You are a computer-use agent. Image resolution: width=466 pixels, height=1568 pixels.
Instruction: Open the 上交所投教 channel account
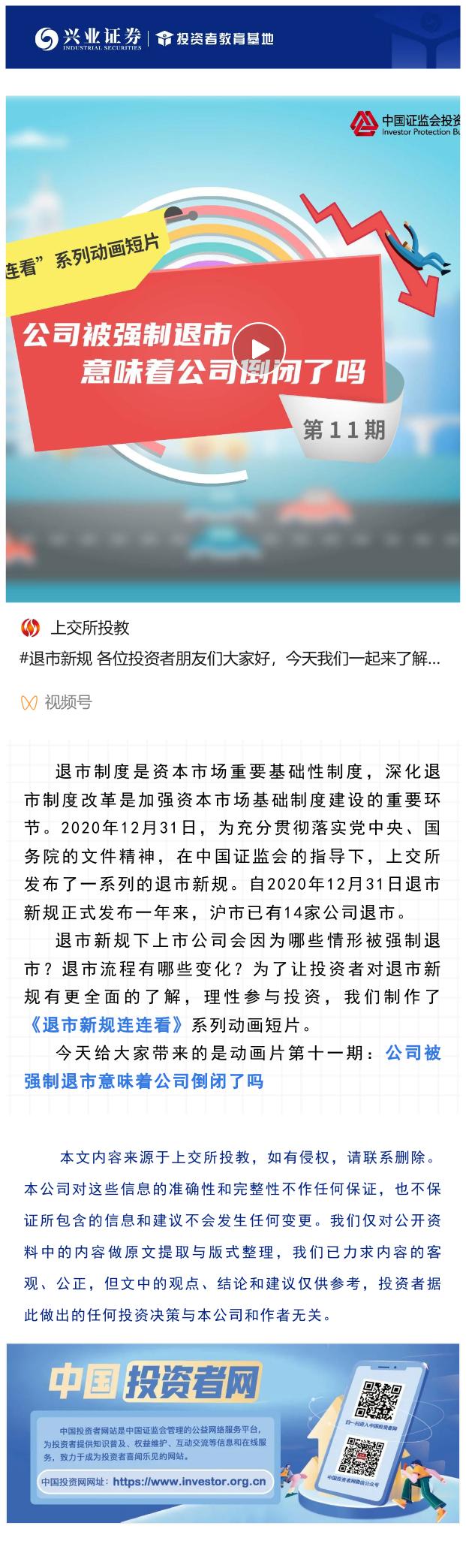(x=89, y=628)
